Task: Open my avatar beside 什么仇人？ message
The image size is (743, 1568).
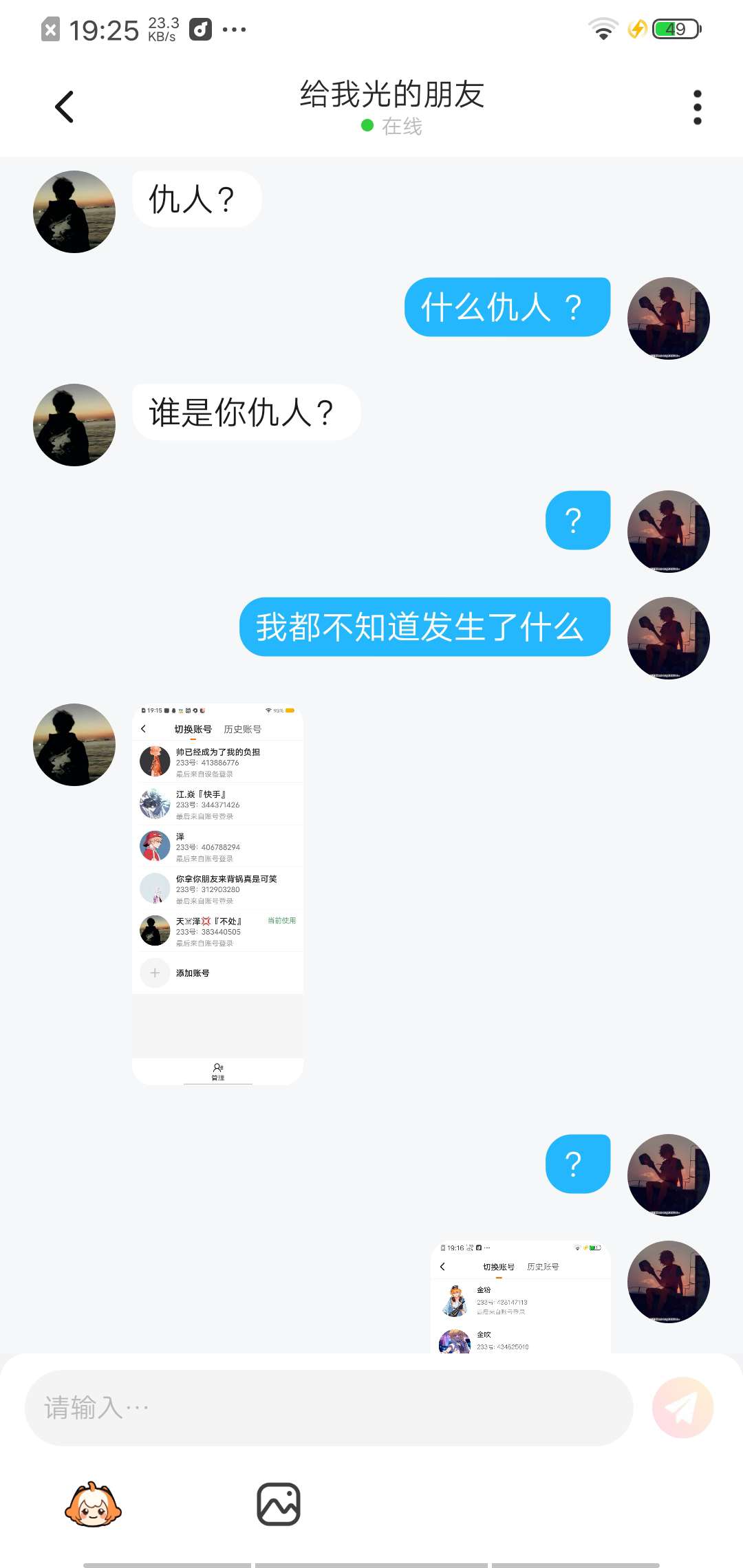Action: pyautogui.click(x=668, y=318)
